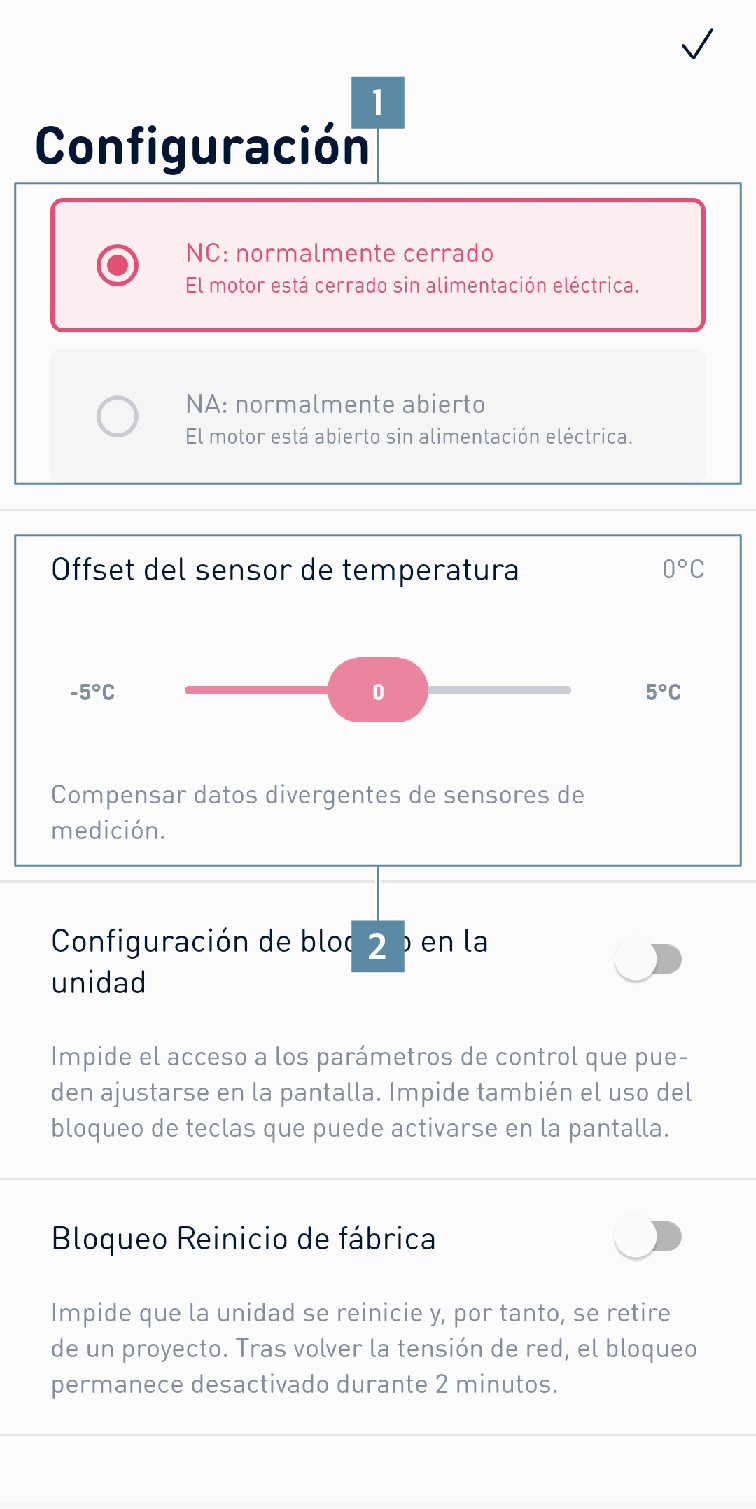Select NC: normalmente cerrado option
Viewport: 756px width, 1509px height.
(x=378, y=265)
